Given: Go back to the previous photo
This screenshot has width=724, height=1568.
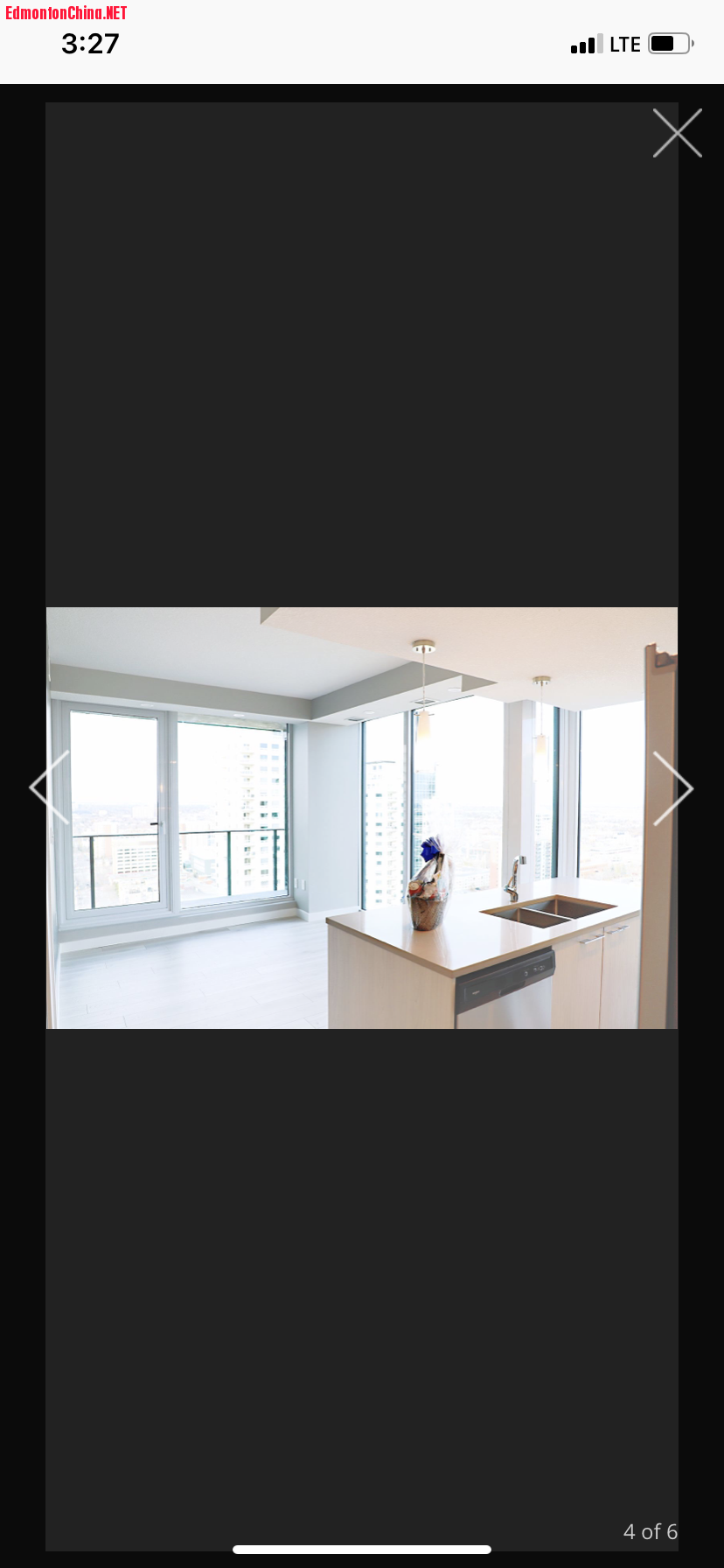Looking at the screenshot, I should point(49,787).
